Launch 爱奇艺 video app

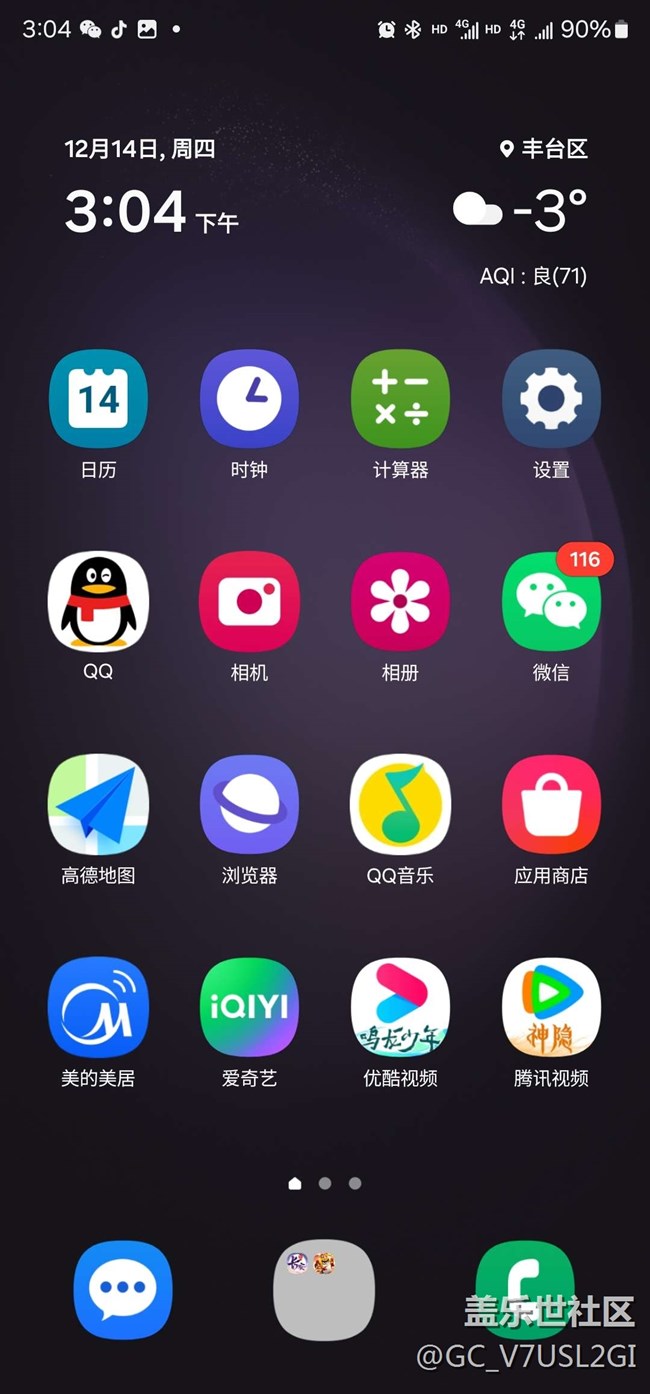coord(249,1007)
